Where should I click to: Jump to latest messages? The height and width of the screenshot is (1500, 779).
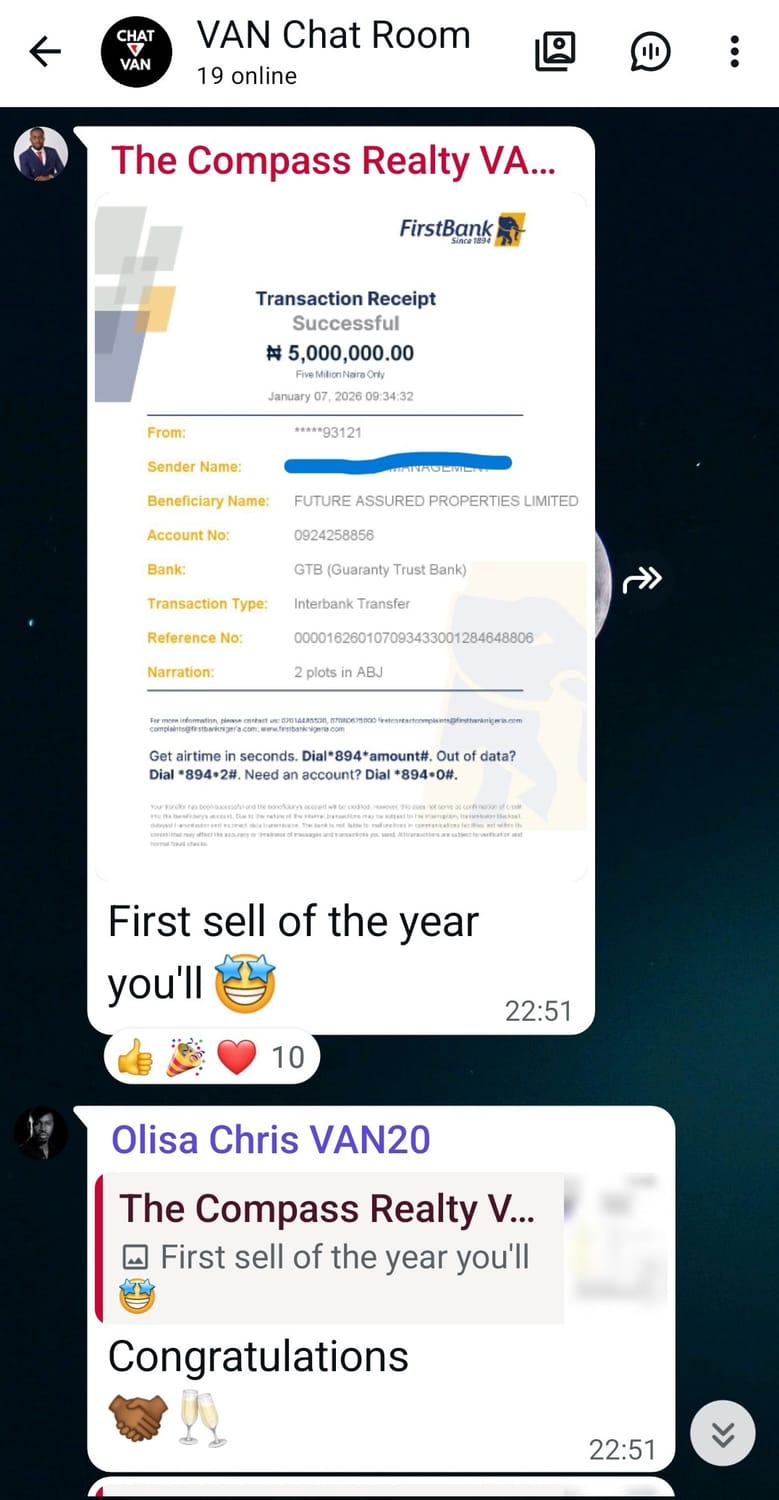pos(722,1435)
